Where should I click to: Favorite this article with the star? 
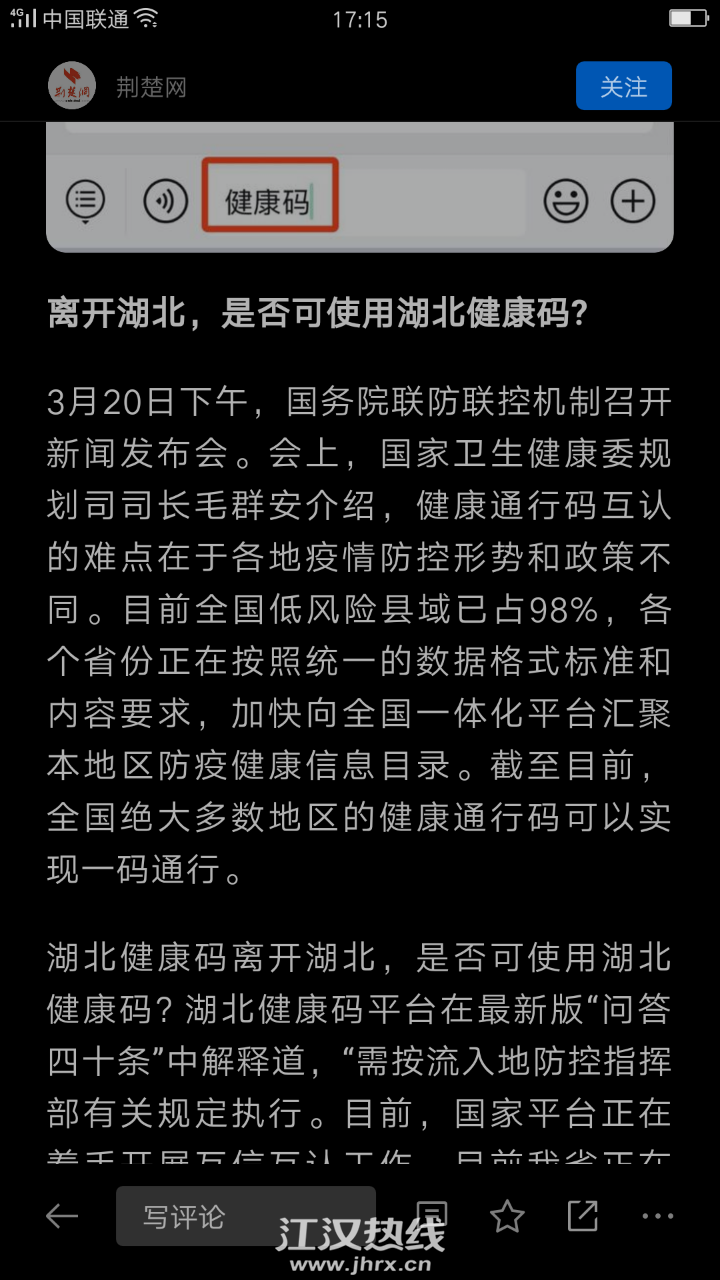pyautogui.click(x=507, y=1216)
